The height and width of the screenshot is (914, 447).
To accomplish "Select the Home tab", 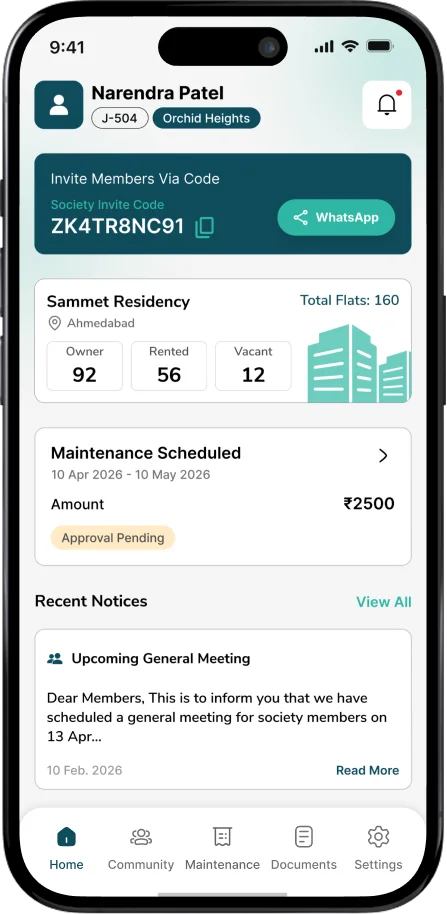I will (x=66, y=848).
